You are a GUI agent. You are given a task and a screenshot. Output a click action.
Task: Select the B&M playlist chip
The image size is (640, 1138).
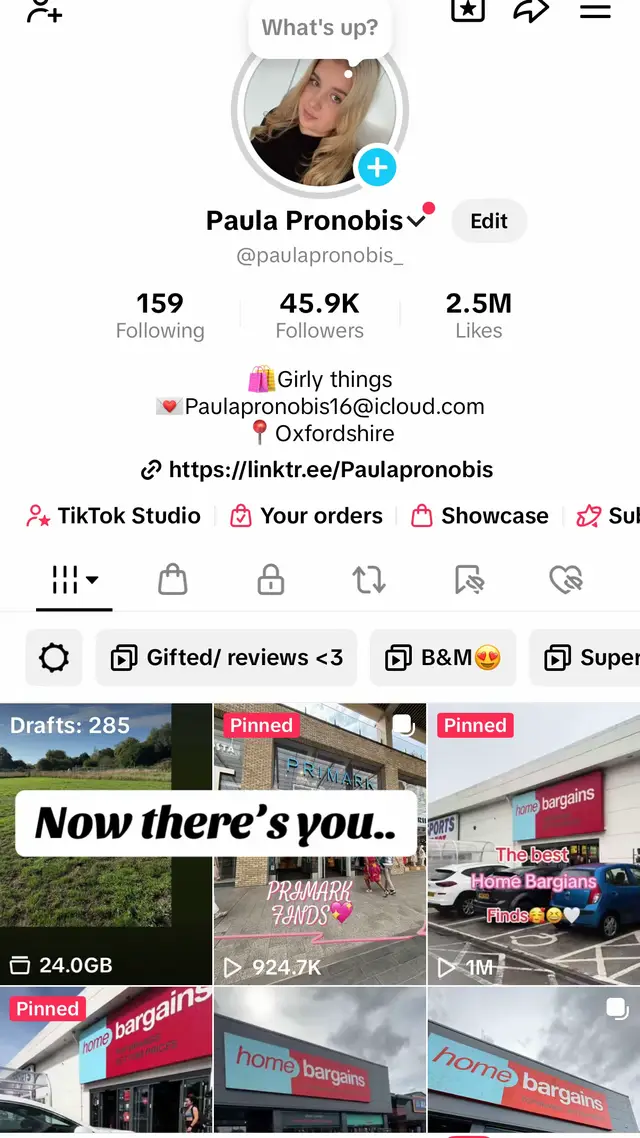coord(443,658)
